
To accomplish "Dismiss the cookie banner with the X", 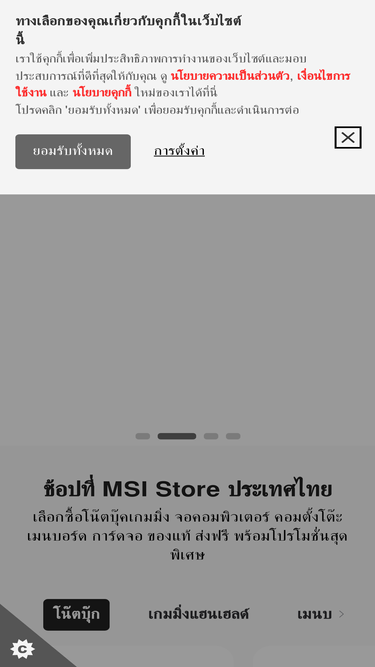I will (348, 137).
